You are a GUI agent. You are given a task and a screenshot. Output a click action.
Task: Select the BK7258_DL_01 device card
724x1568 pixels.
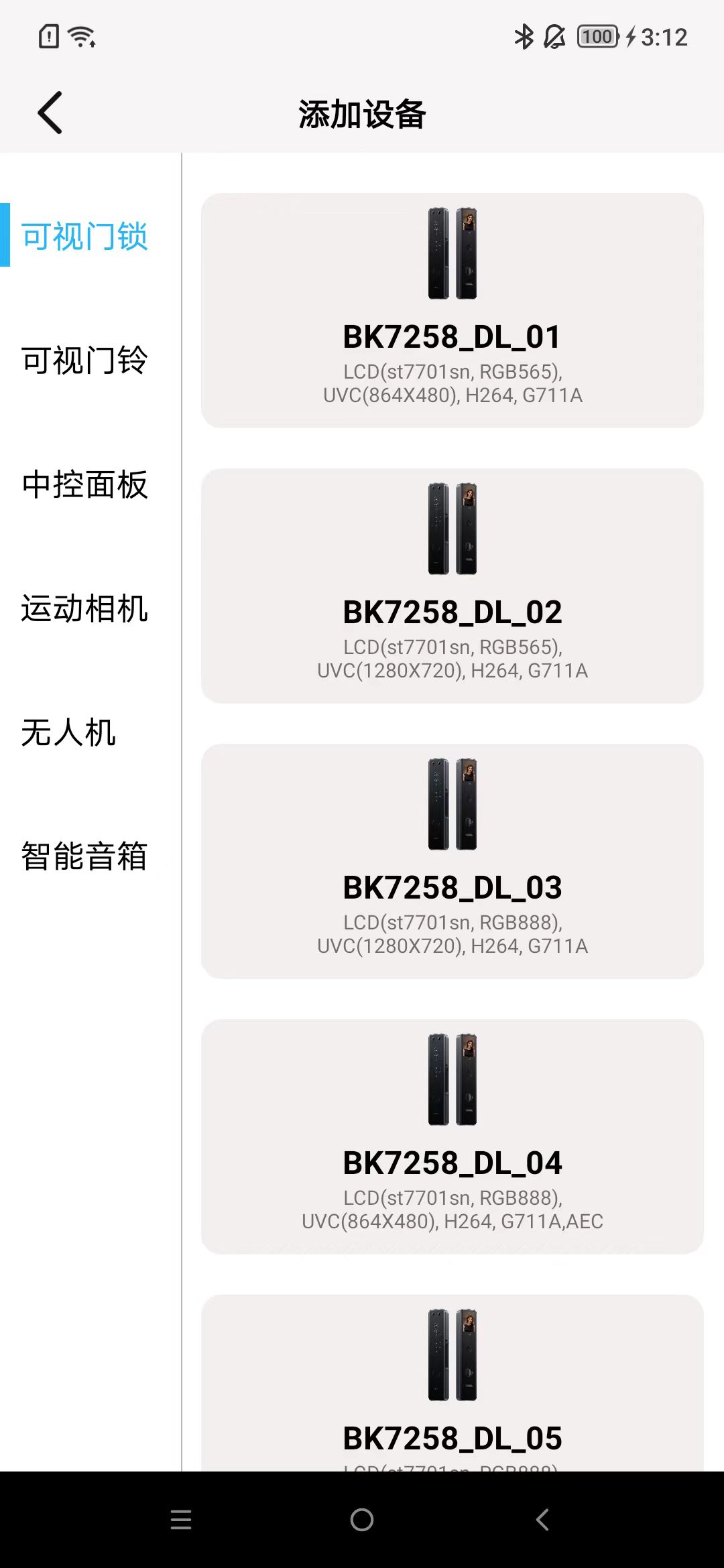click(x=452, y=310)
